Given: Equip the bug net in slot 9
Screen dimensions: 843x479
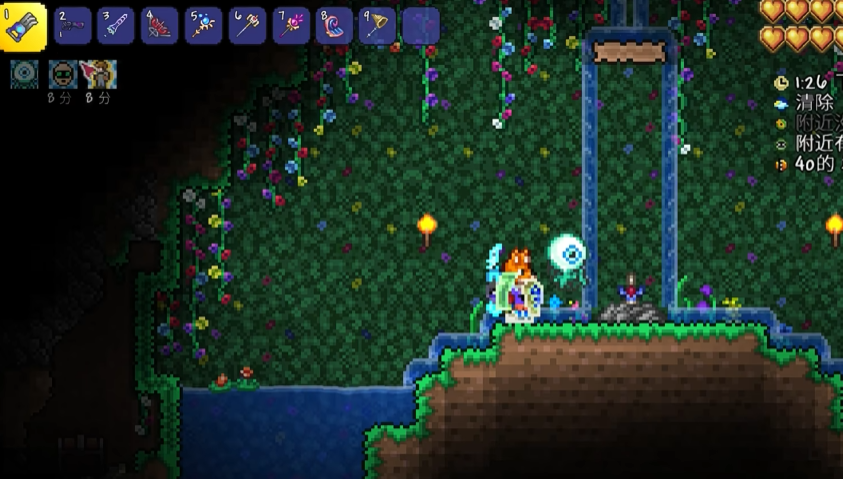Looking at the screenshot, I should (x=378, y=26).
